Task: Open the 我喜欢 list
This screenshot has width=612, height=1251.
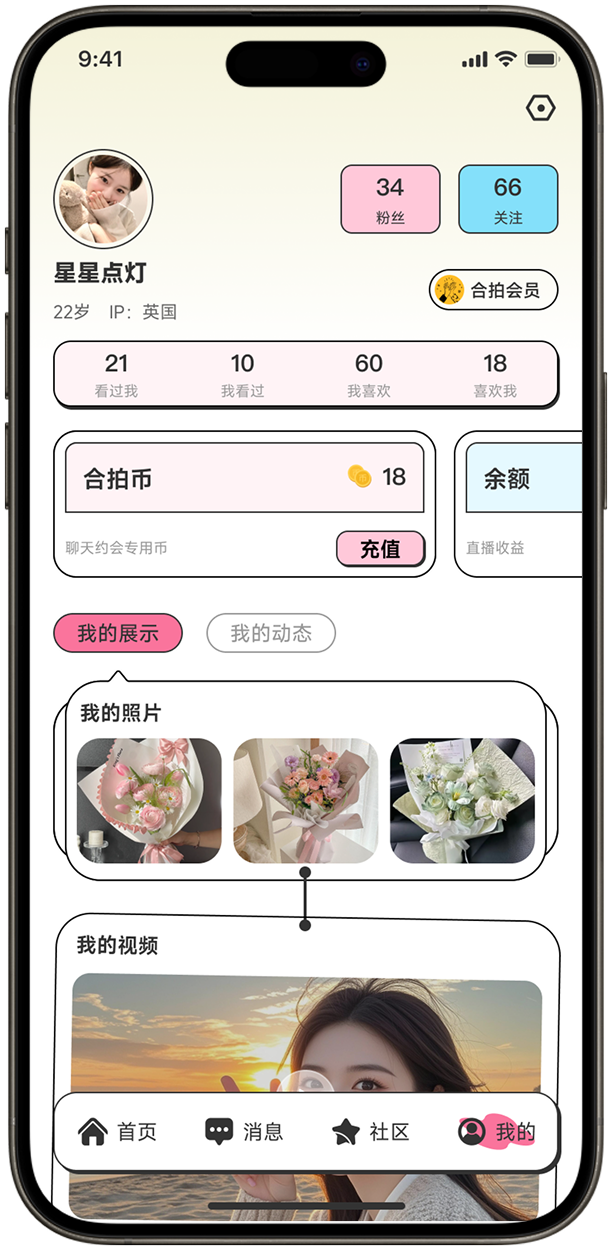Action: [x=368, y=375]
